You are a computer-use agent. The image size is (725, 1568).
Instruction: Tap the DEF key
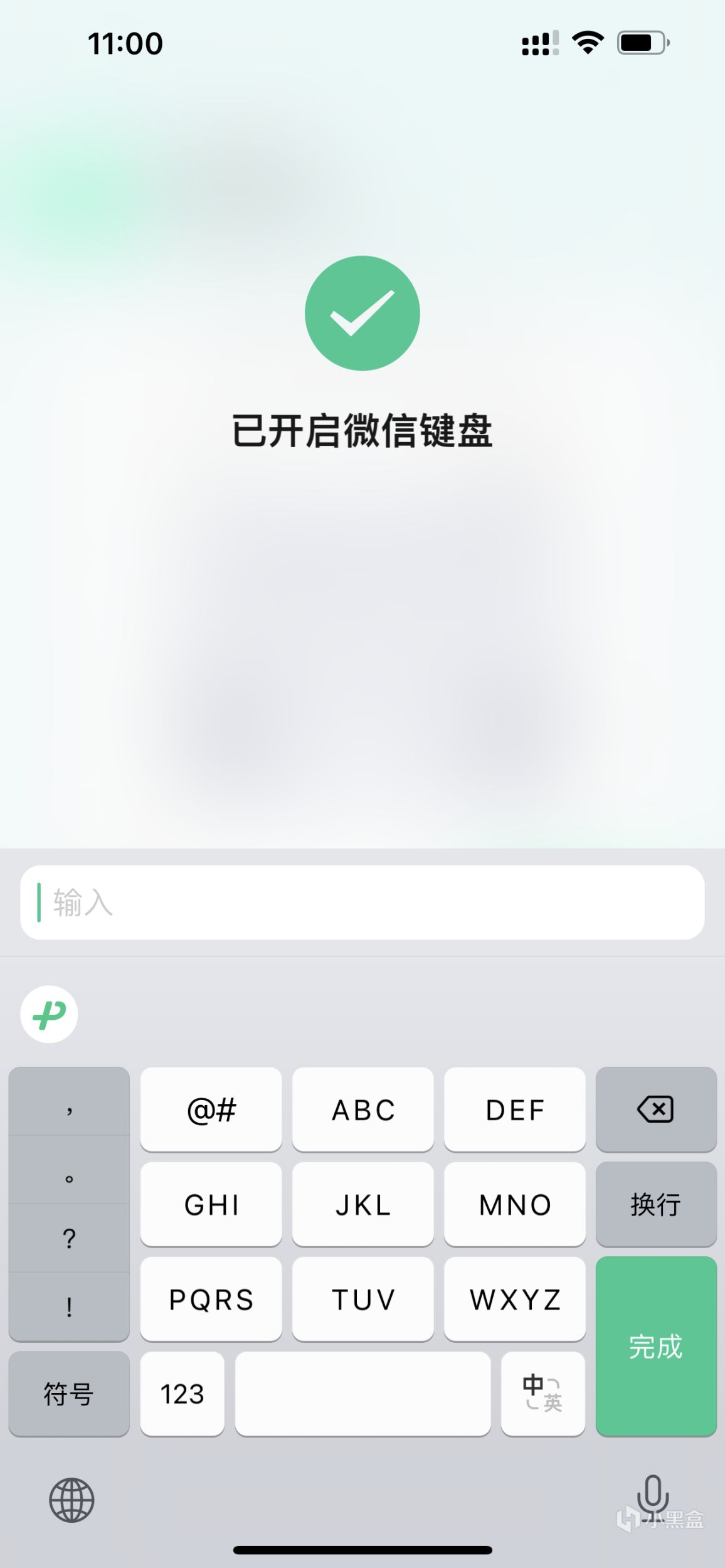[514, 1110]
